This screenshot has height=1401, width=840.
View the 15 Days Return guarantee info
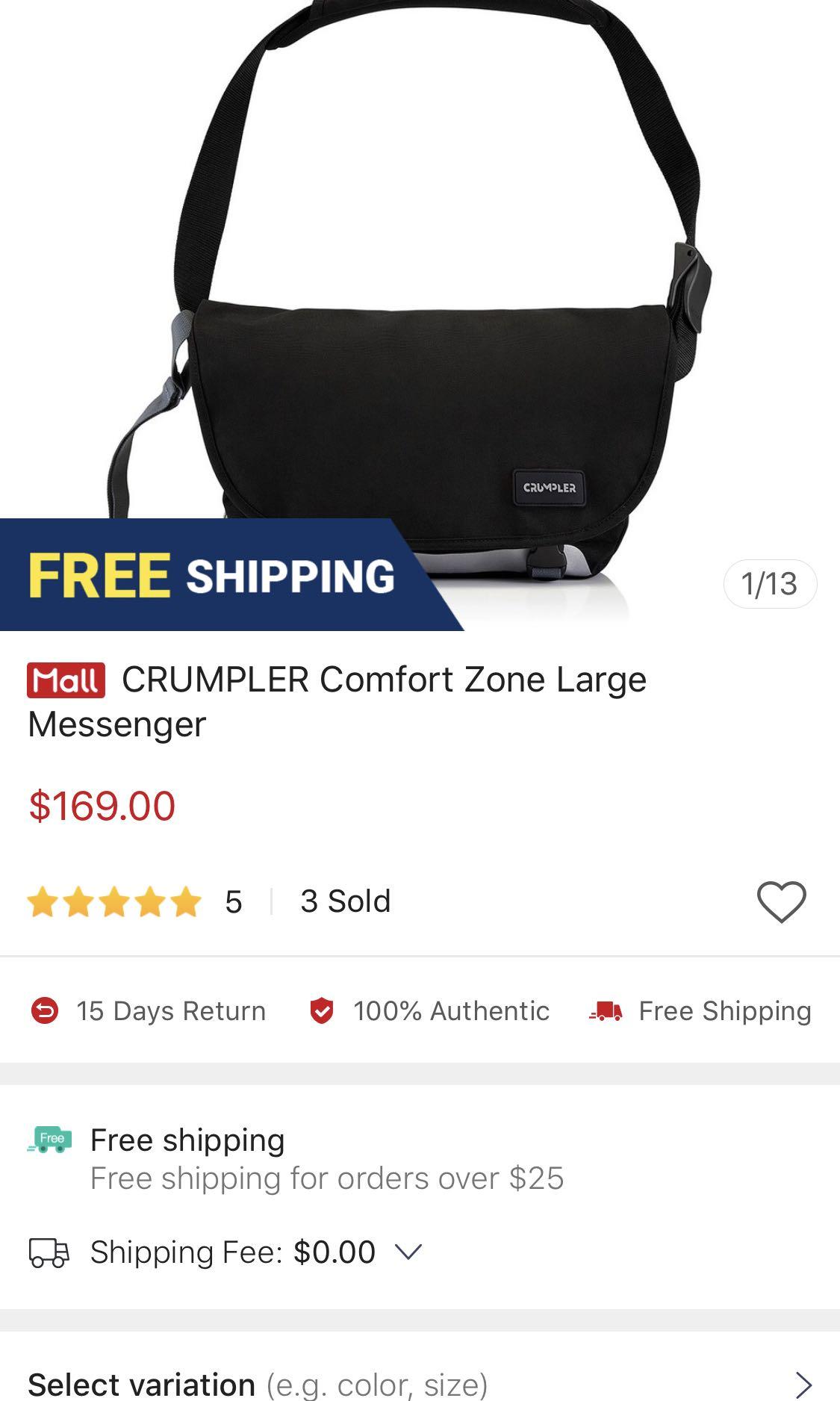(149, 1011)
